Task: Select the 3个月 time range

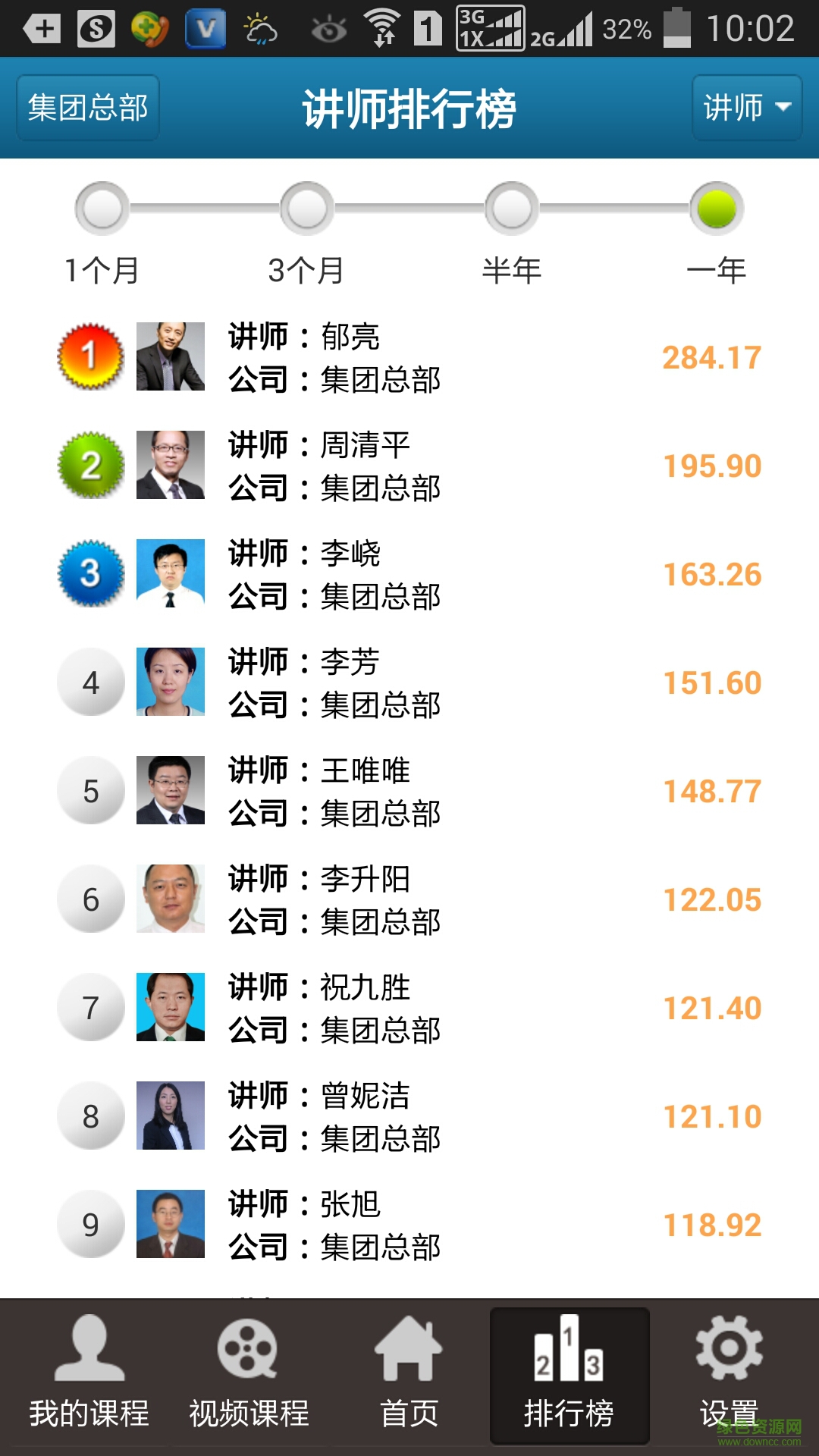Action: (307, 209)
